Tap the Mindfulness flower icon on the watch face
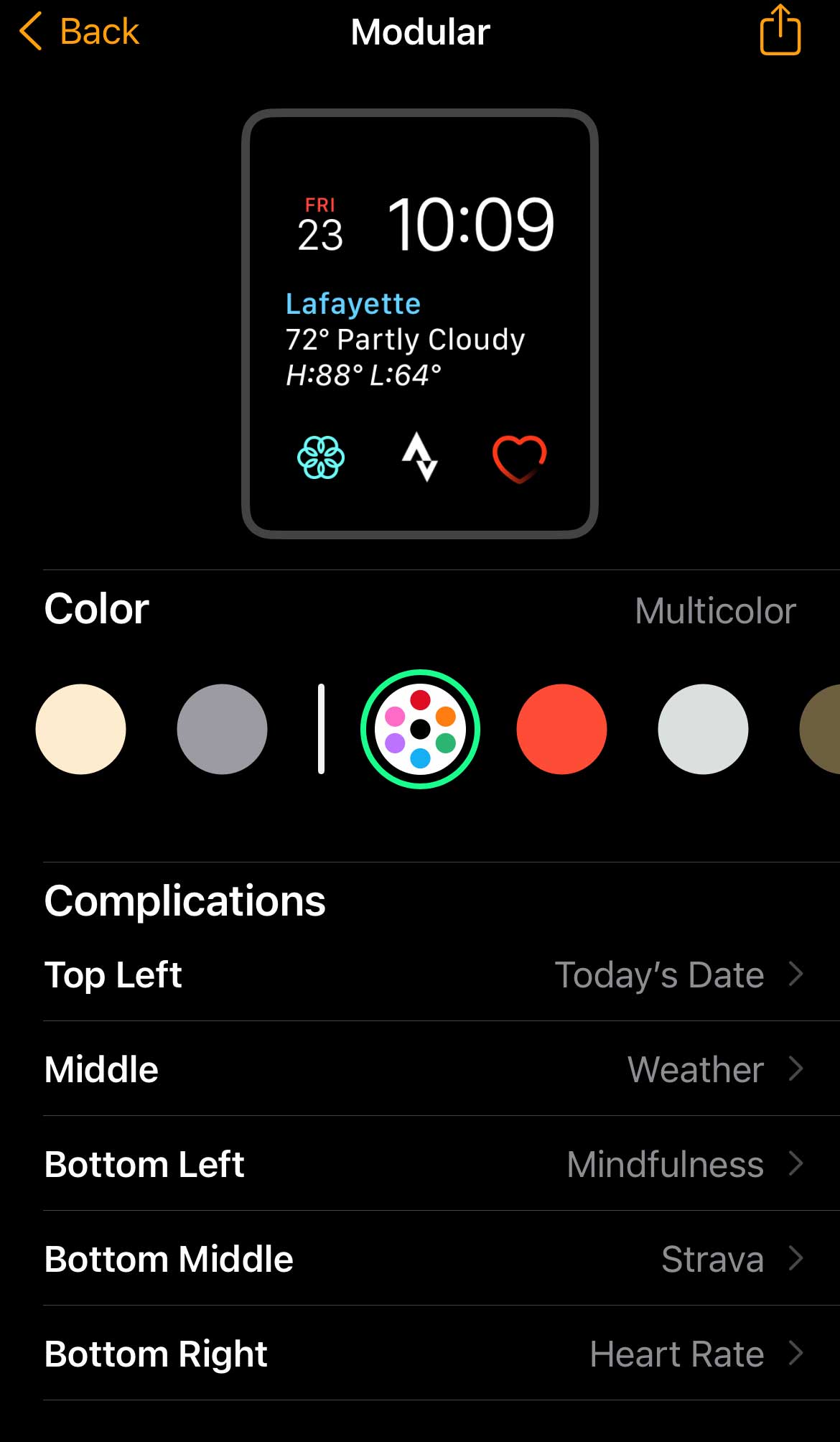Screen dimensions: 840x1442 [322, 458]
